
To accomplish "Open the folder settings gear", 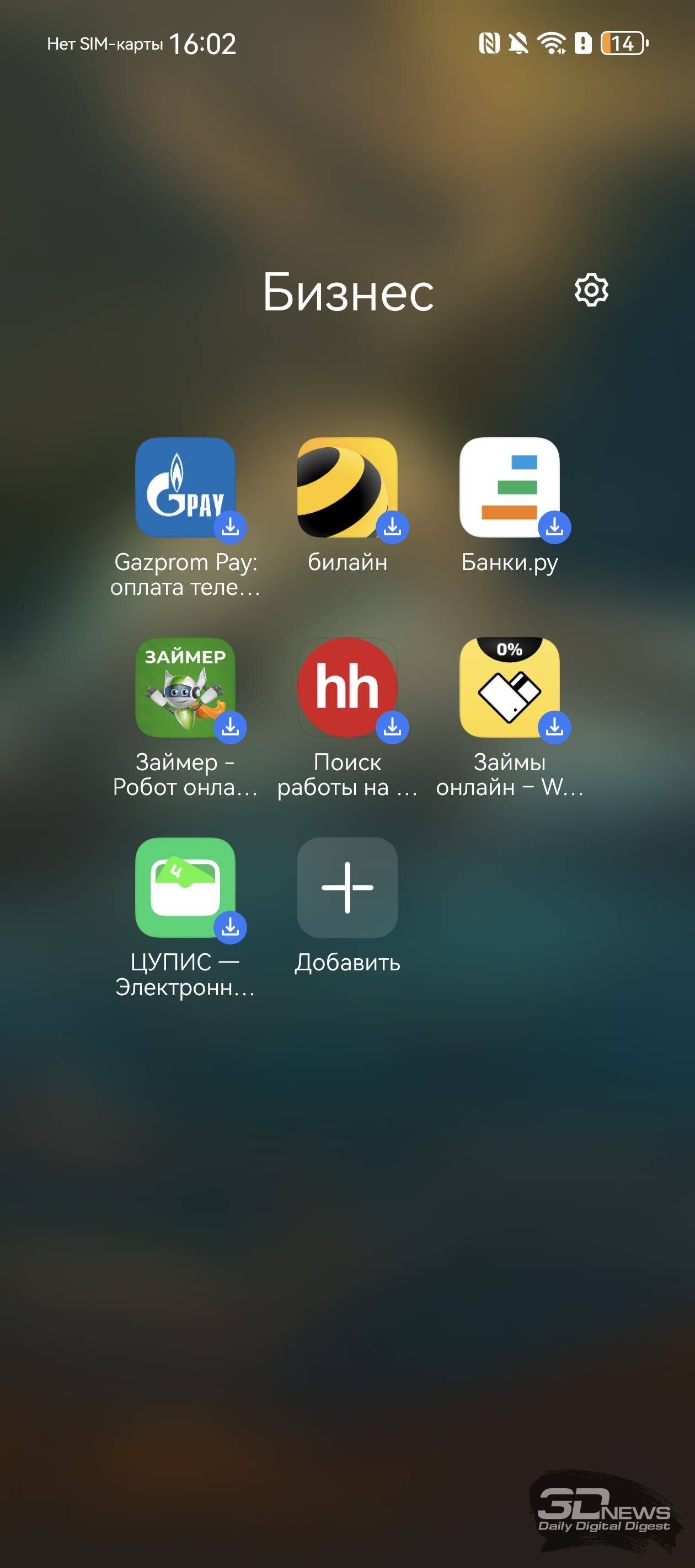I will (x=591, y=290).
